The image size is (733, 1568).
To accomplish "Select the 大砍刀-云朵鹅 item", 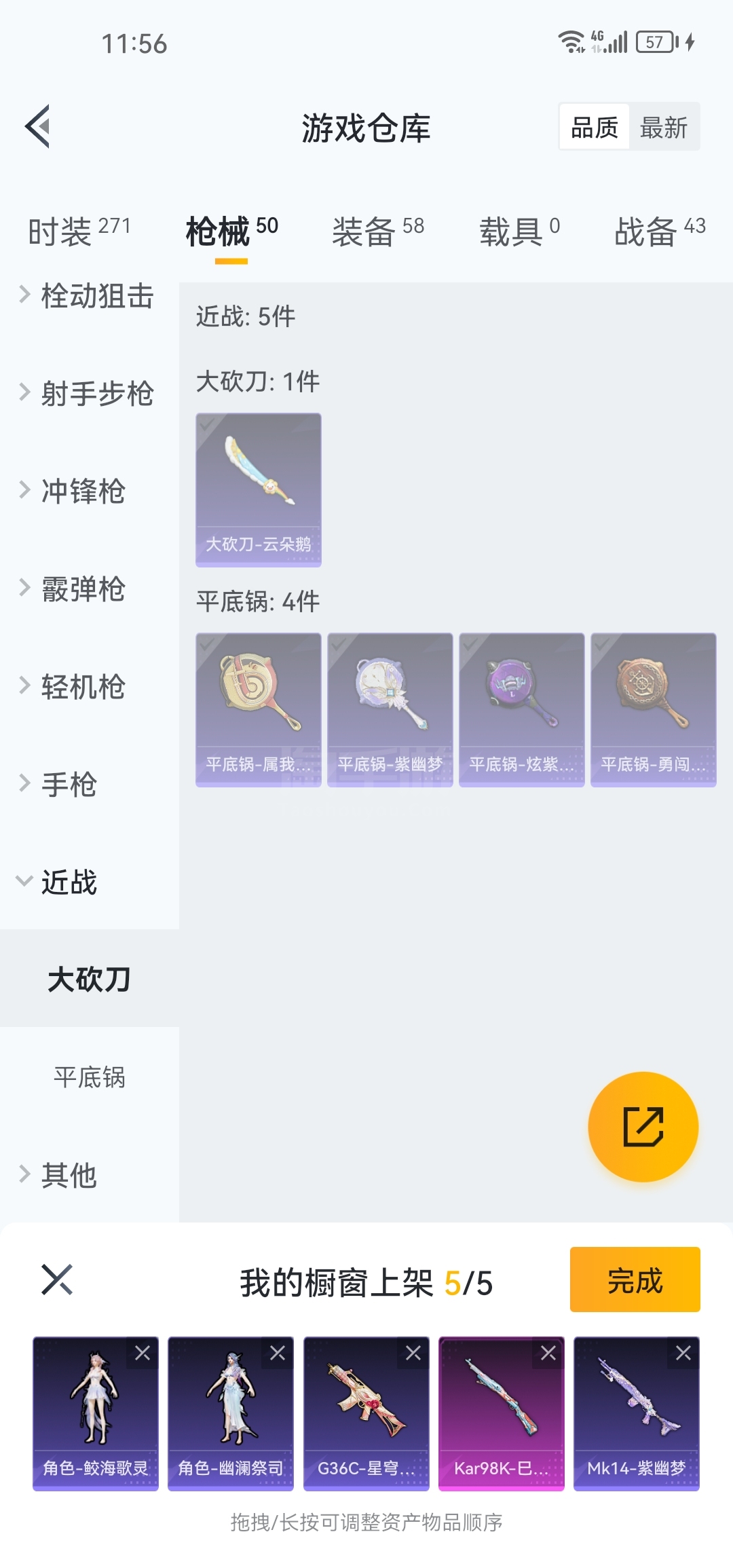I will coord(259,489).
